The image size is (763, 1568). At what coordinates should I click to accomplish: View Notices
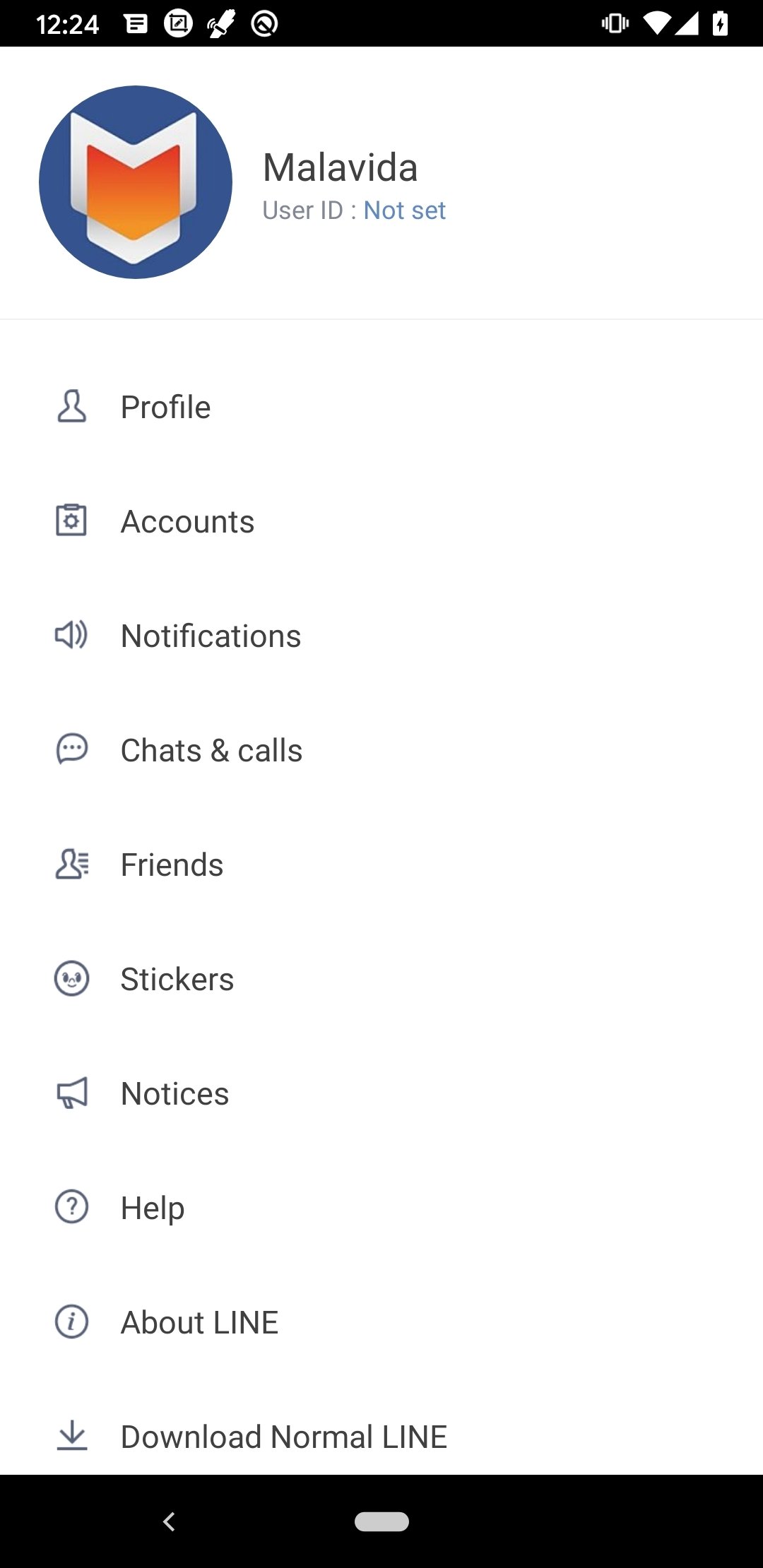381,1093
